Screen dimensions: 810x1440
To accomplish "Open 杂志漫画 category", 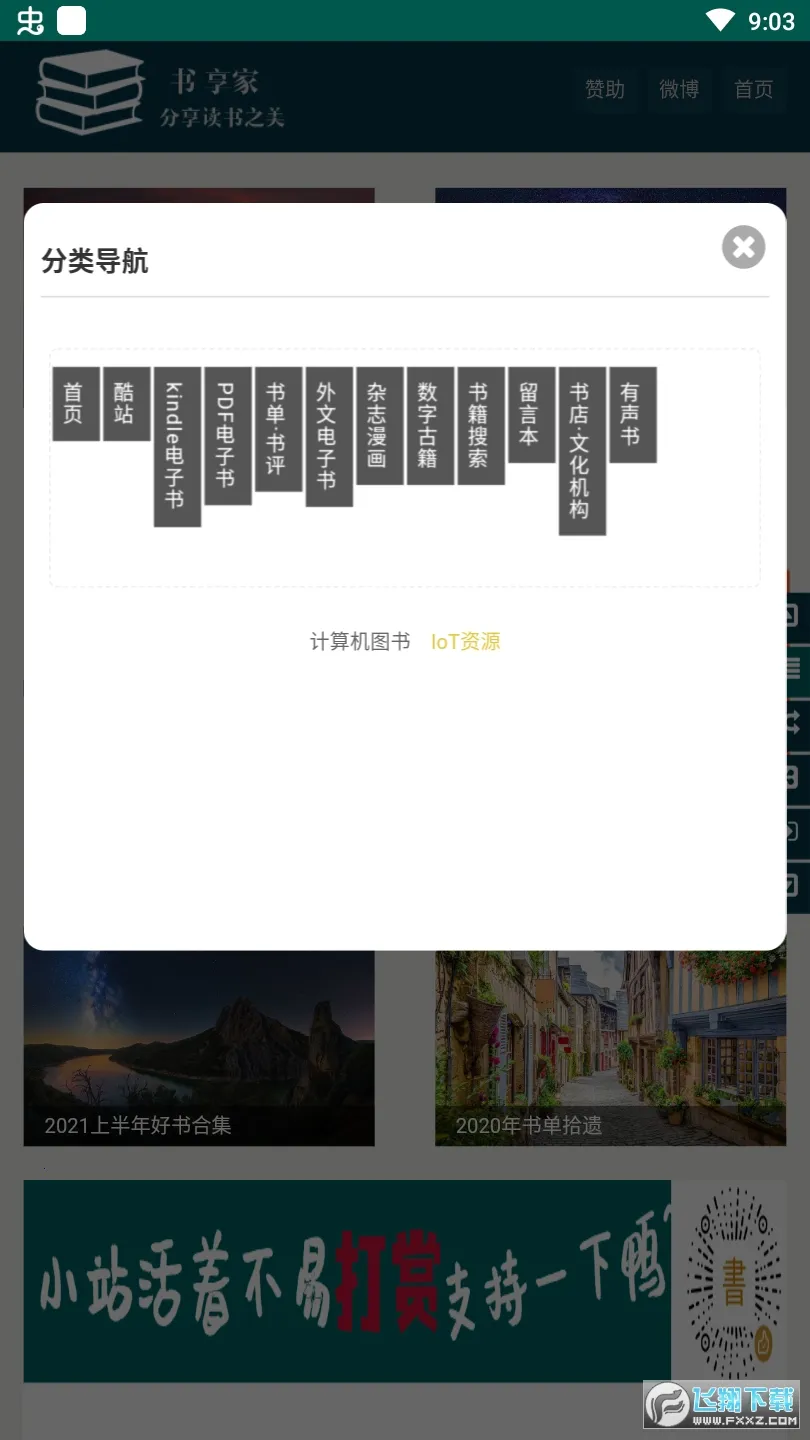I will coord(380,426).
